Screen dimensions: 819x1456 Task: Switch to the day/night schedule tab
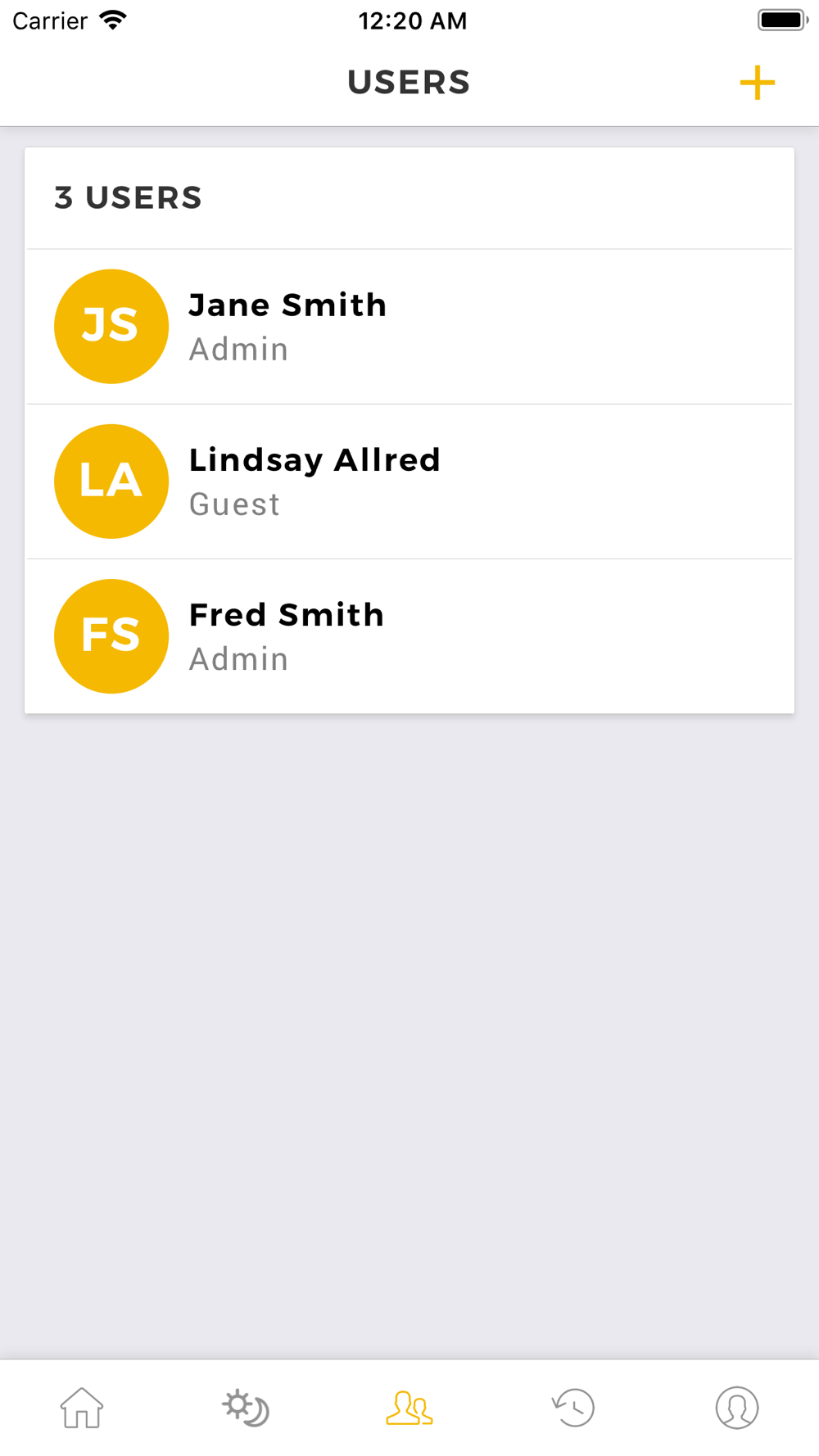pyautogui.click(x=246, y=1408)
